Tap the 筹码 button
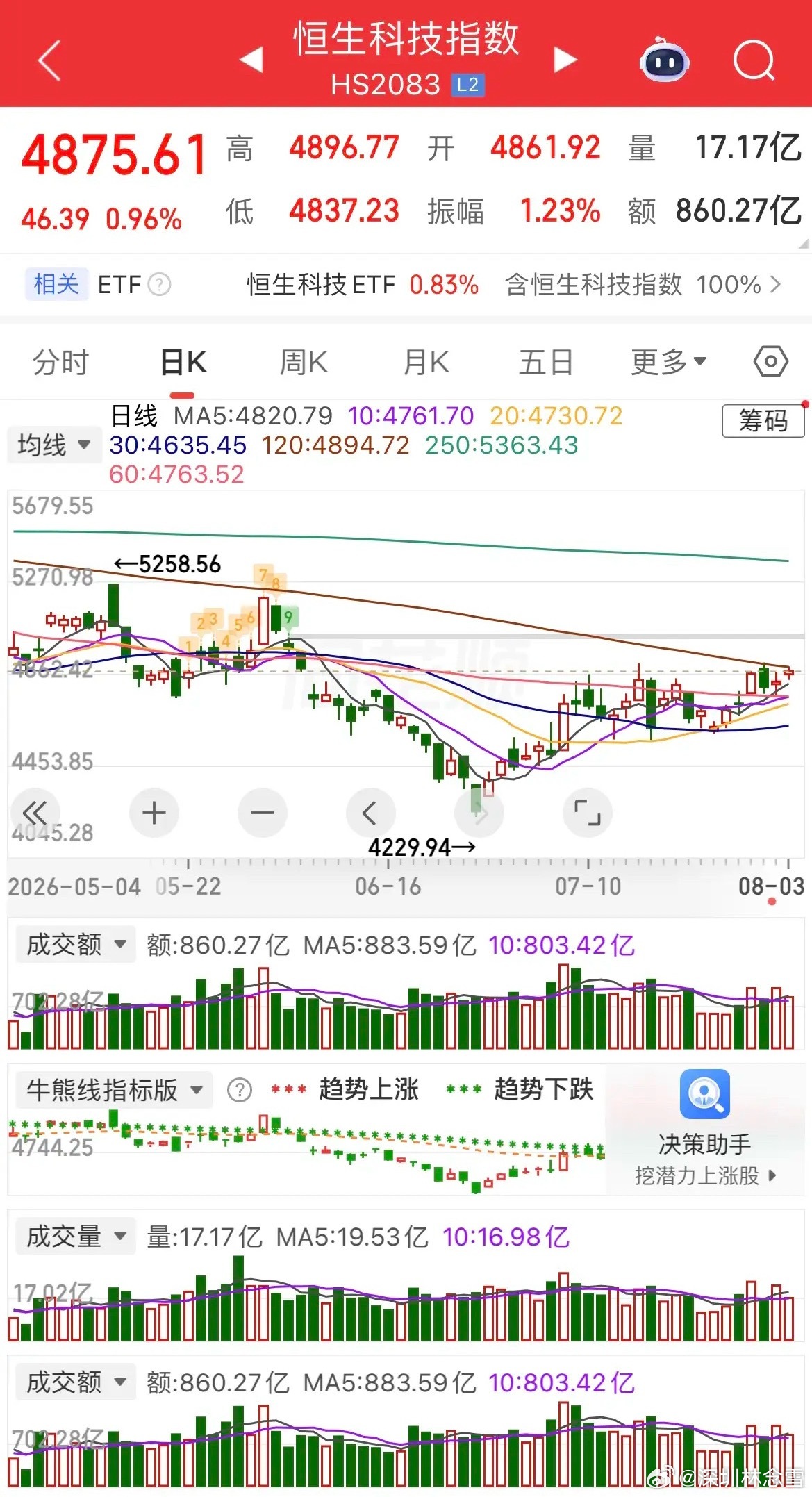 tap(763, 421)
